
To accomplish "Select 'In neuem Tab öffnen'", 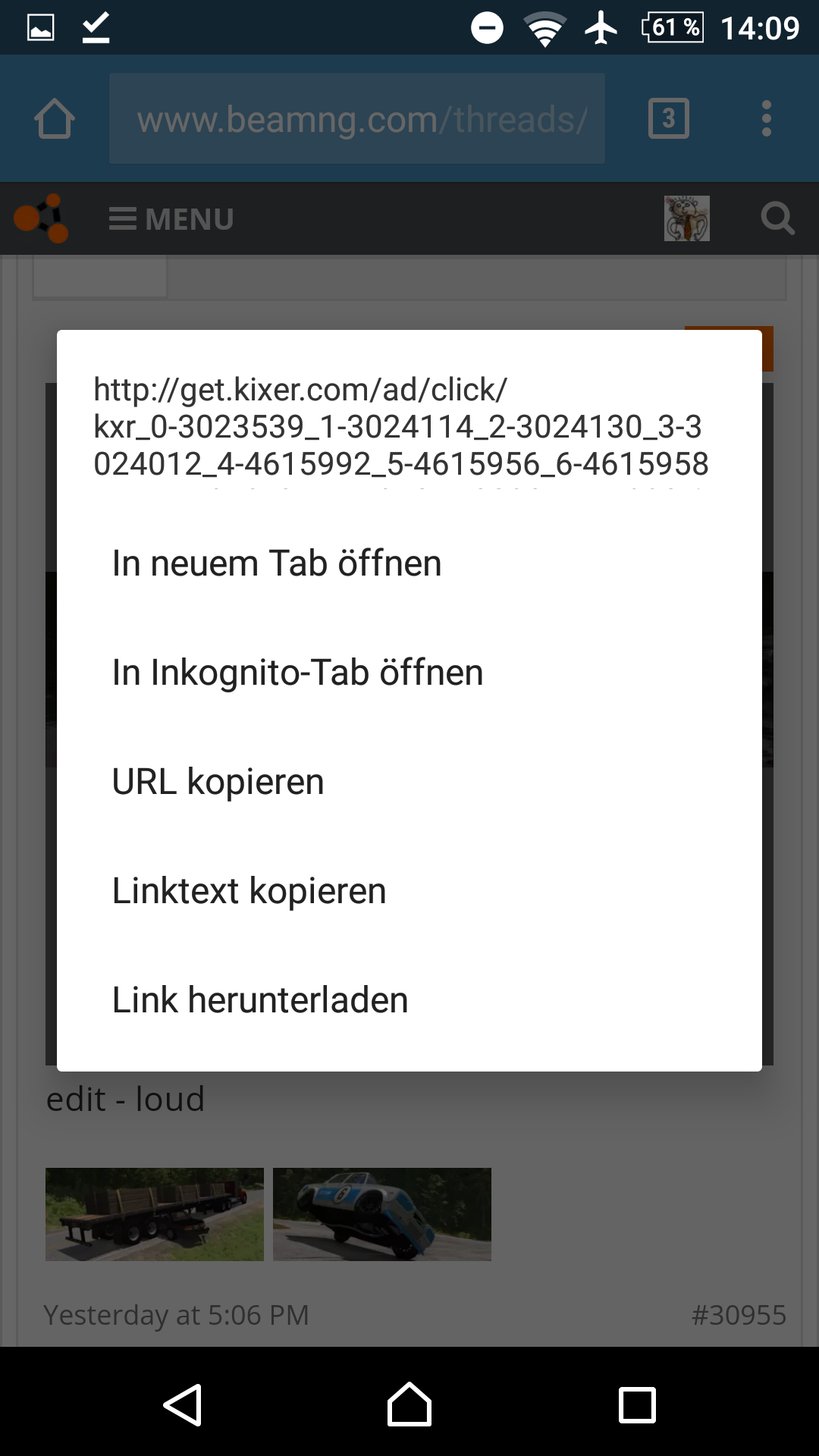I will tap(409, 563).
